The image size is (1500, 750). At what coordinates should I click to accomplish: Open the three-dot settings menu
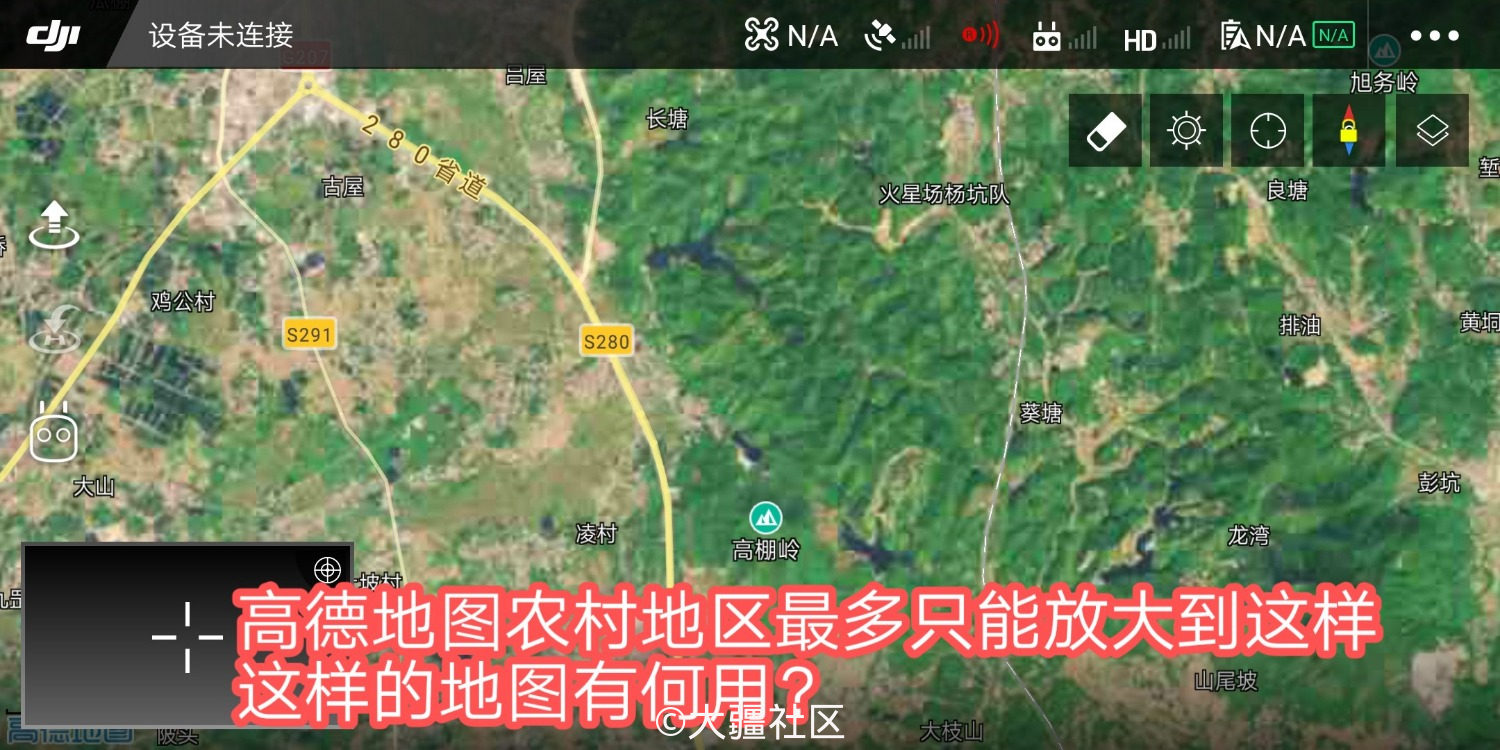[1434, 36]
